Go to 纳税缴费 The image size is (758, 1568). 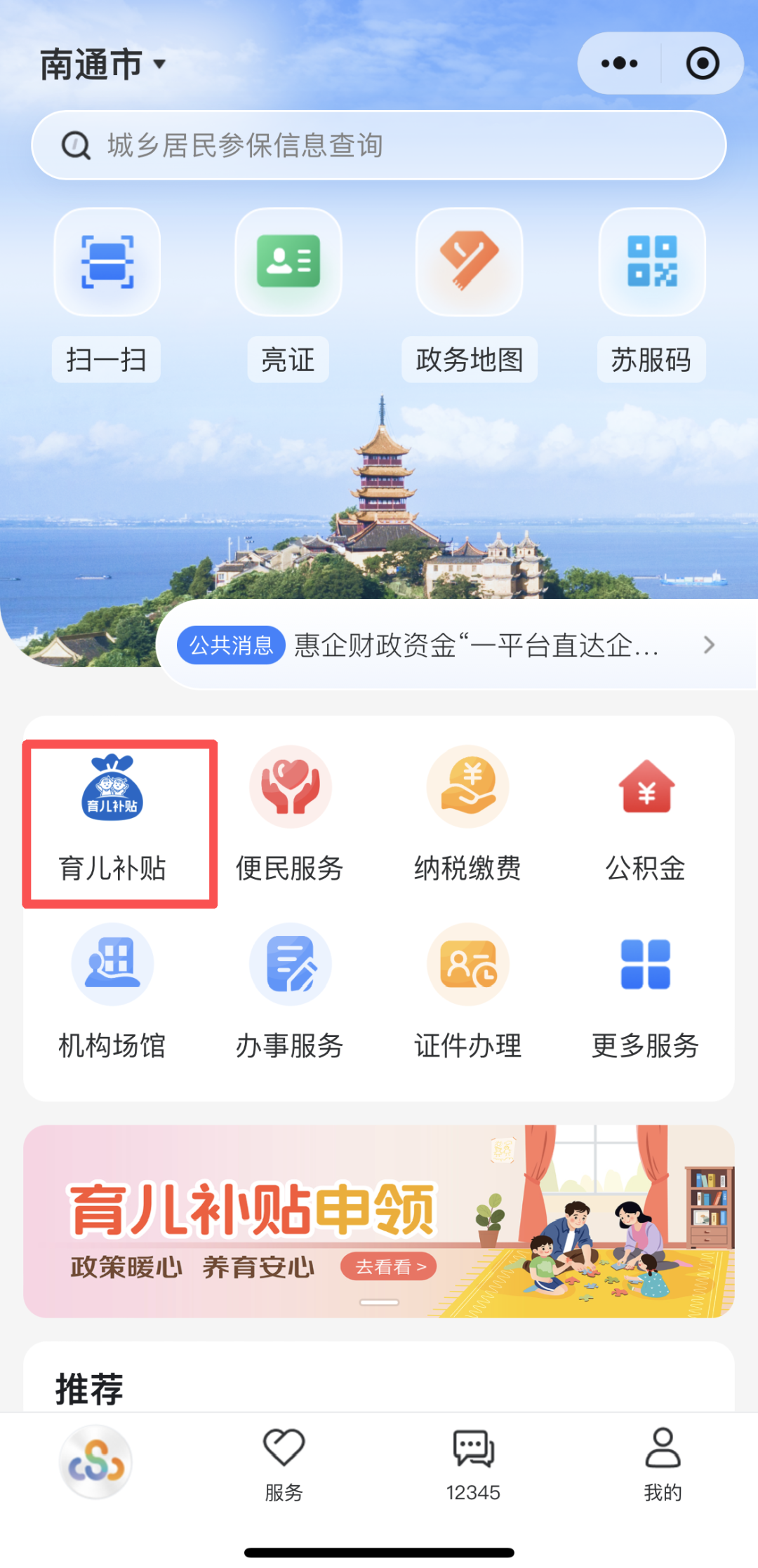click(467, 814)
